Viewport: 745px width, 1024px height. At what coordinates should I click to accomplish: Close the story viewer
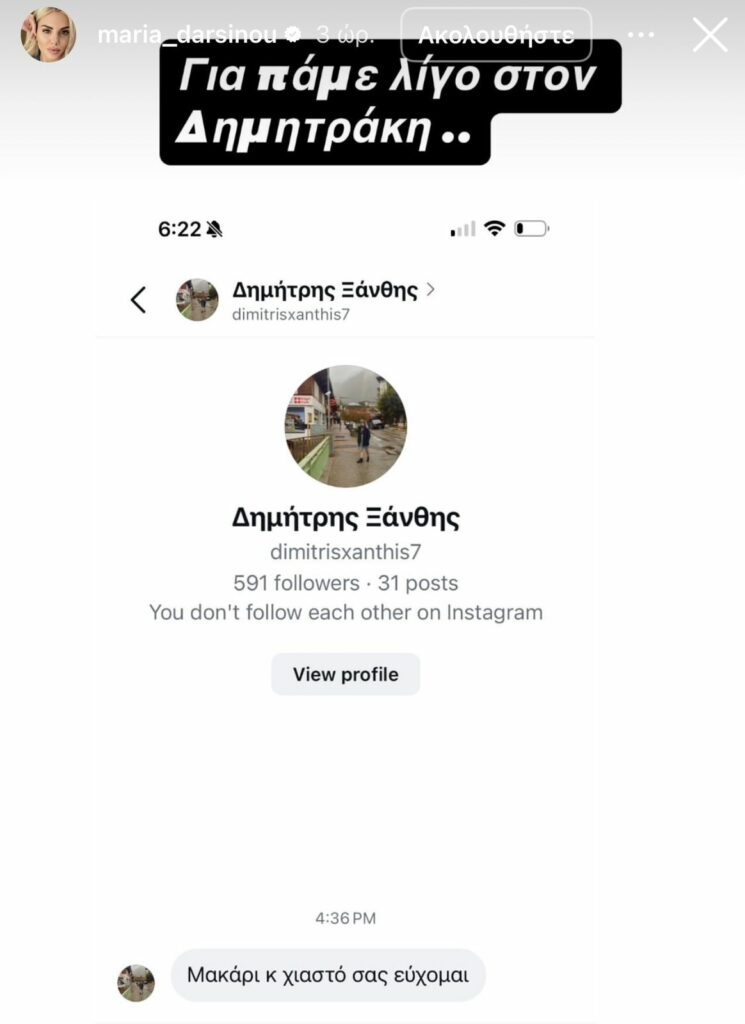pos(710,34)
